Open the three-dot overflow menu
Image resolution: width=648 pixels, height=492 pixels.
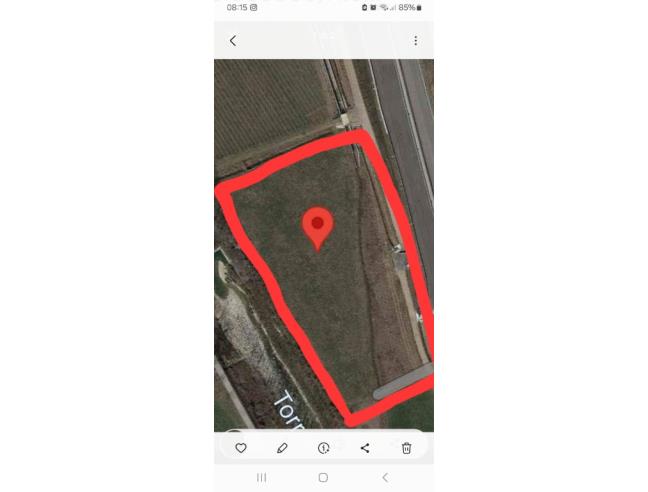[x=415, y=41]
